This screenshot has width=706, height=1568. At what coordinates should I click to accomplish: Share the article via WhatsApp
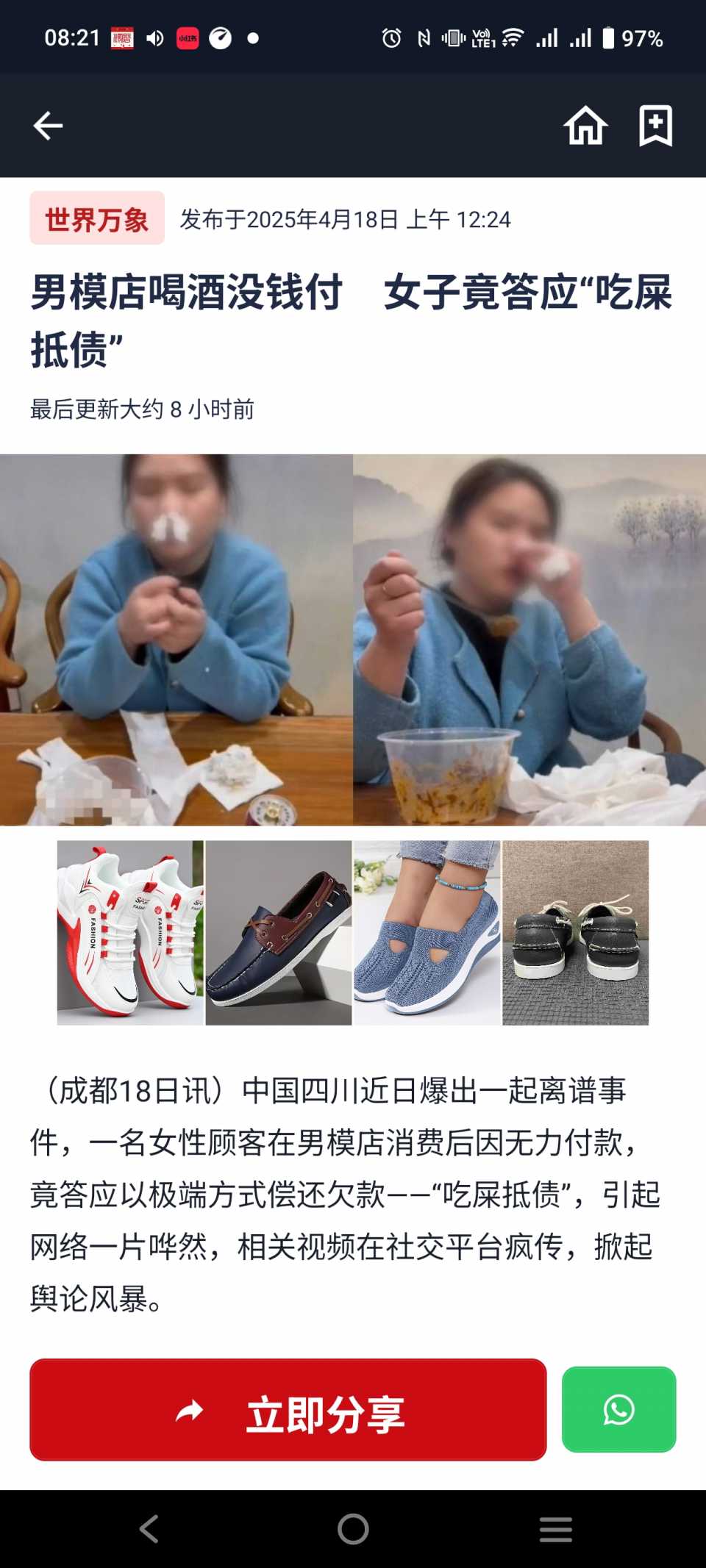(x=618, y=1408)
